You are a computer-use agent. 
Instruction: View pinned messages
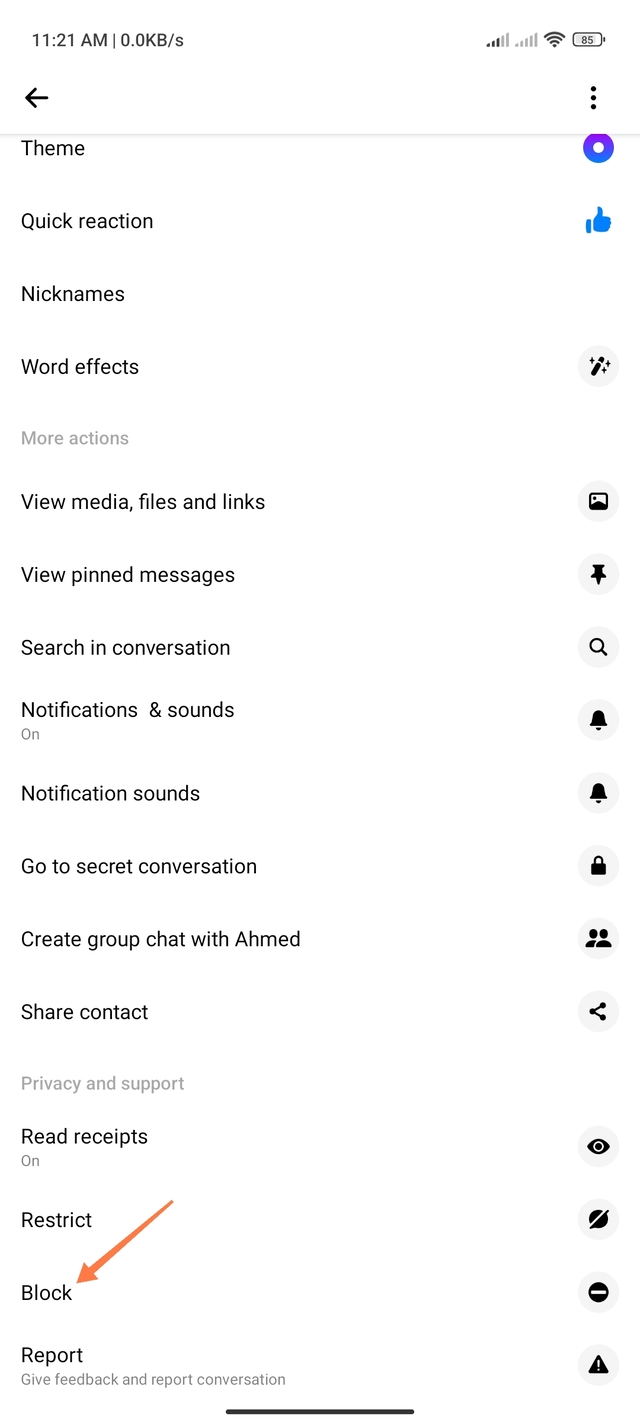tap(128, 575)
